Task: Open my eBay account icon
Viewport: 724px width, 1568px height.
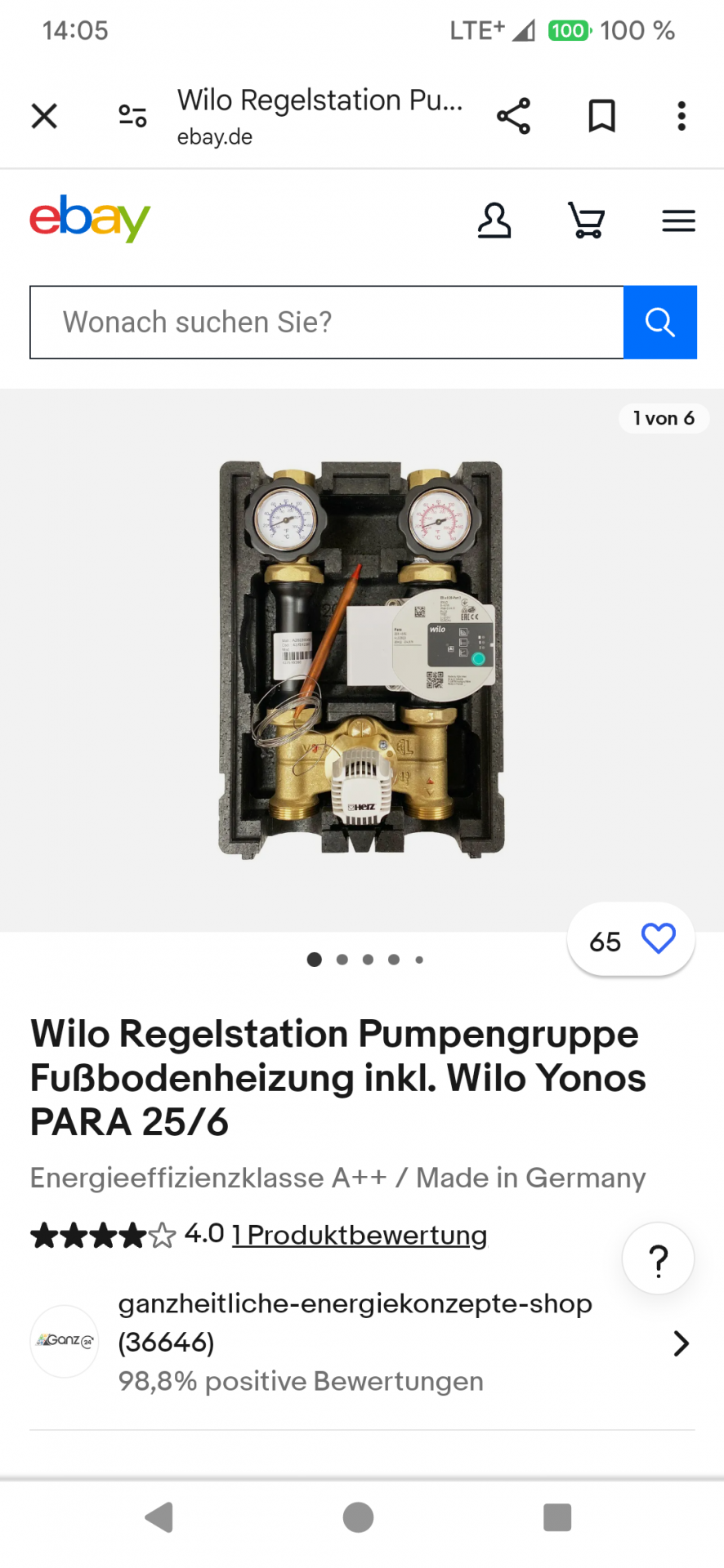Action: coord(494,220)
